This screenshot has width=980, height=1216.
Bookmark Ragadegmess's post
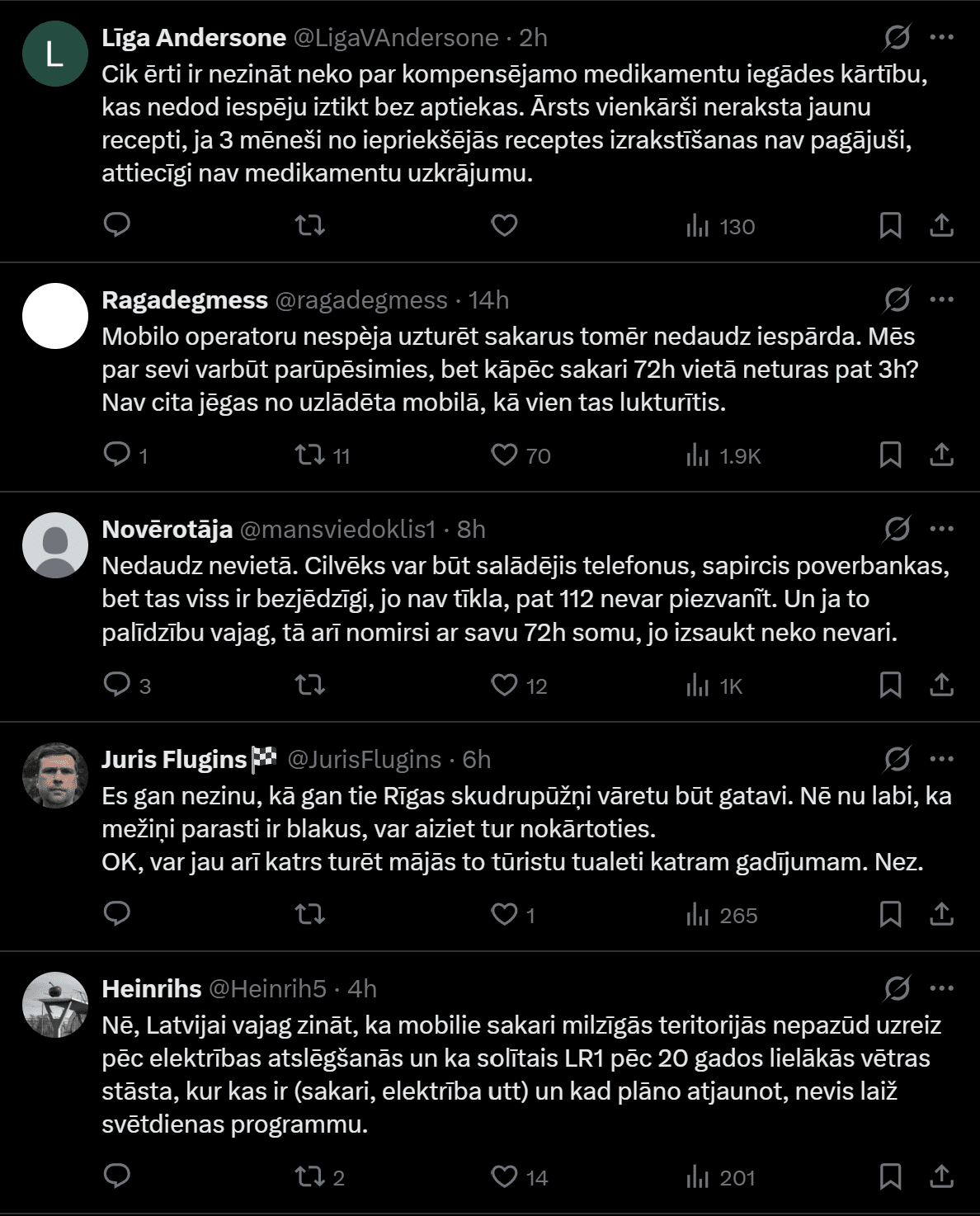[x=890, y=455]
